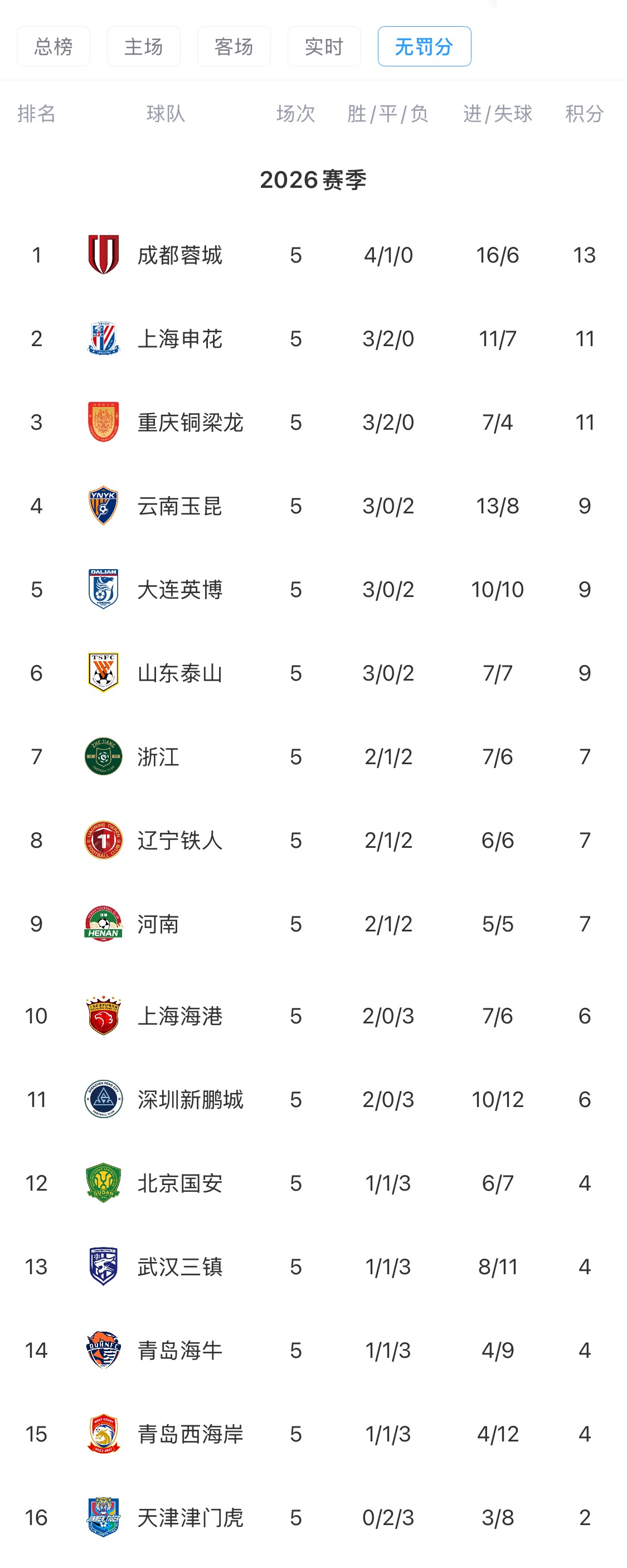Switch to the 总榜 tab

[54, 46]
